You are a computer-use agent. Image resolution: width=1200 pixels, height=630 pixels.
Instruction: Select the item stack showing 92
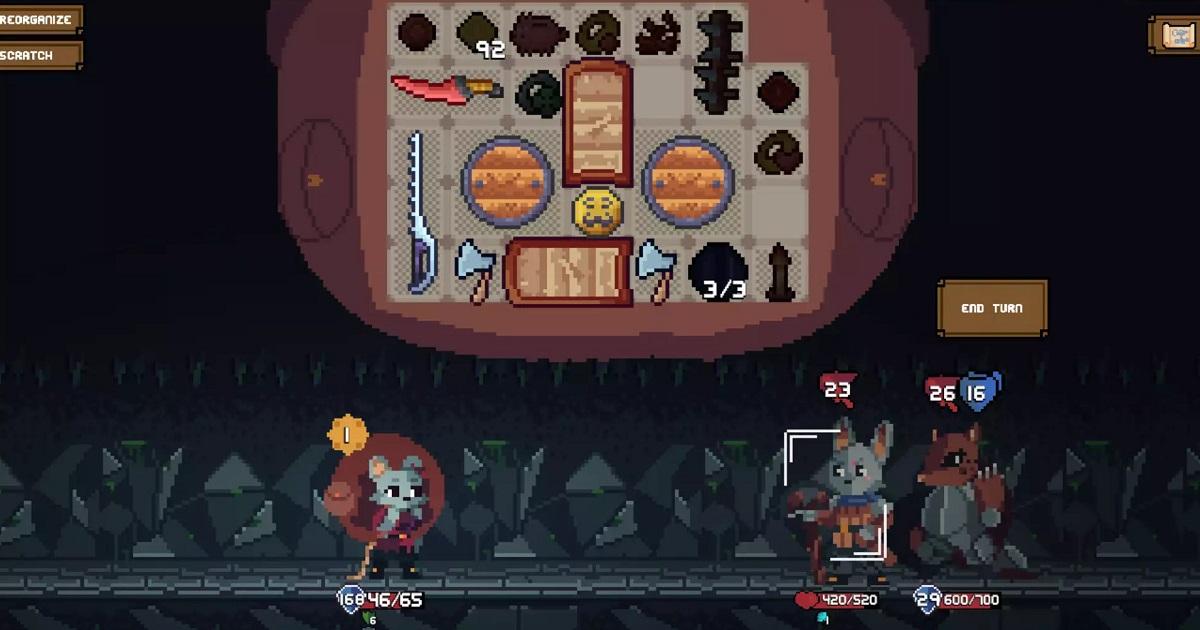pos(480,36)
